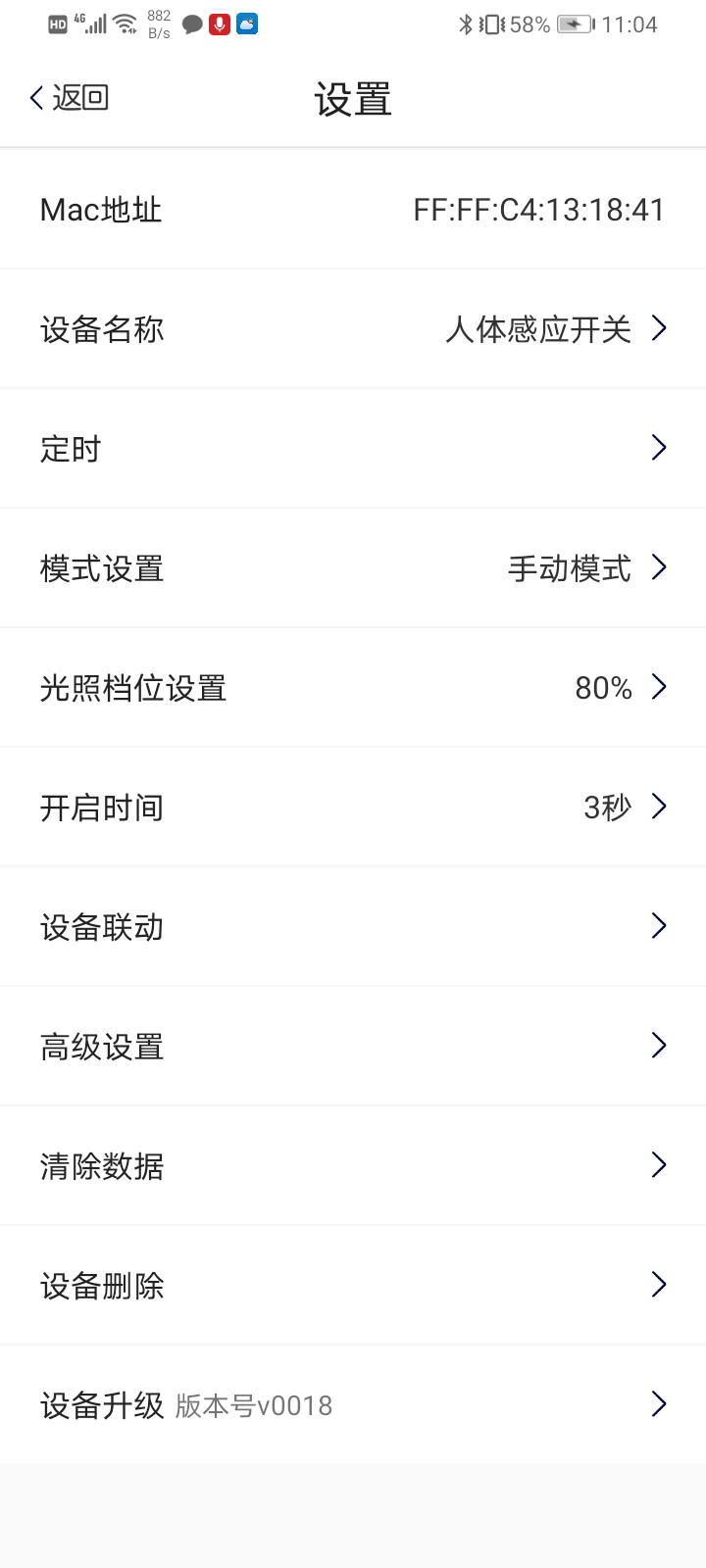Enter the 高级设置 advanced settings
Screen dimensions: 706x1568
tap(353, 1047)
